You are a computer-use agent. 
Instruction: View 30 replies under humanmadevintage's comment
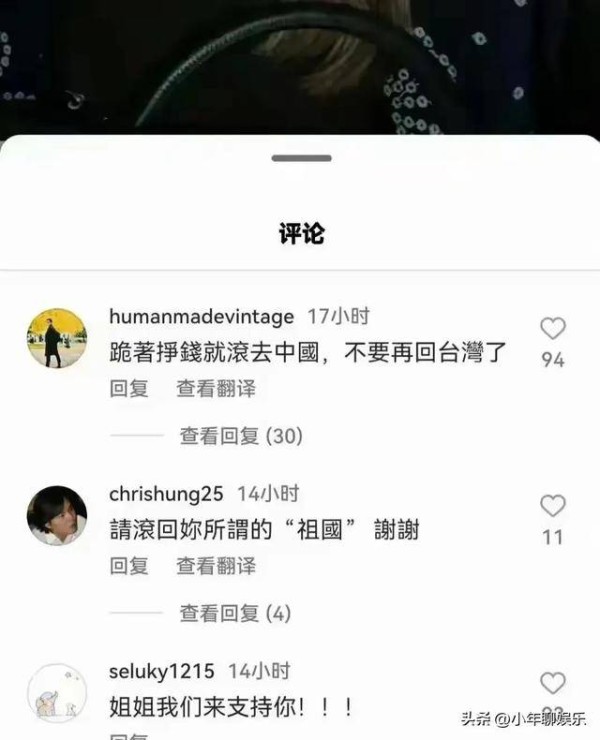click(x=241, y=436)
